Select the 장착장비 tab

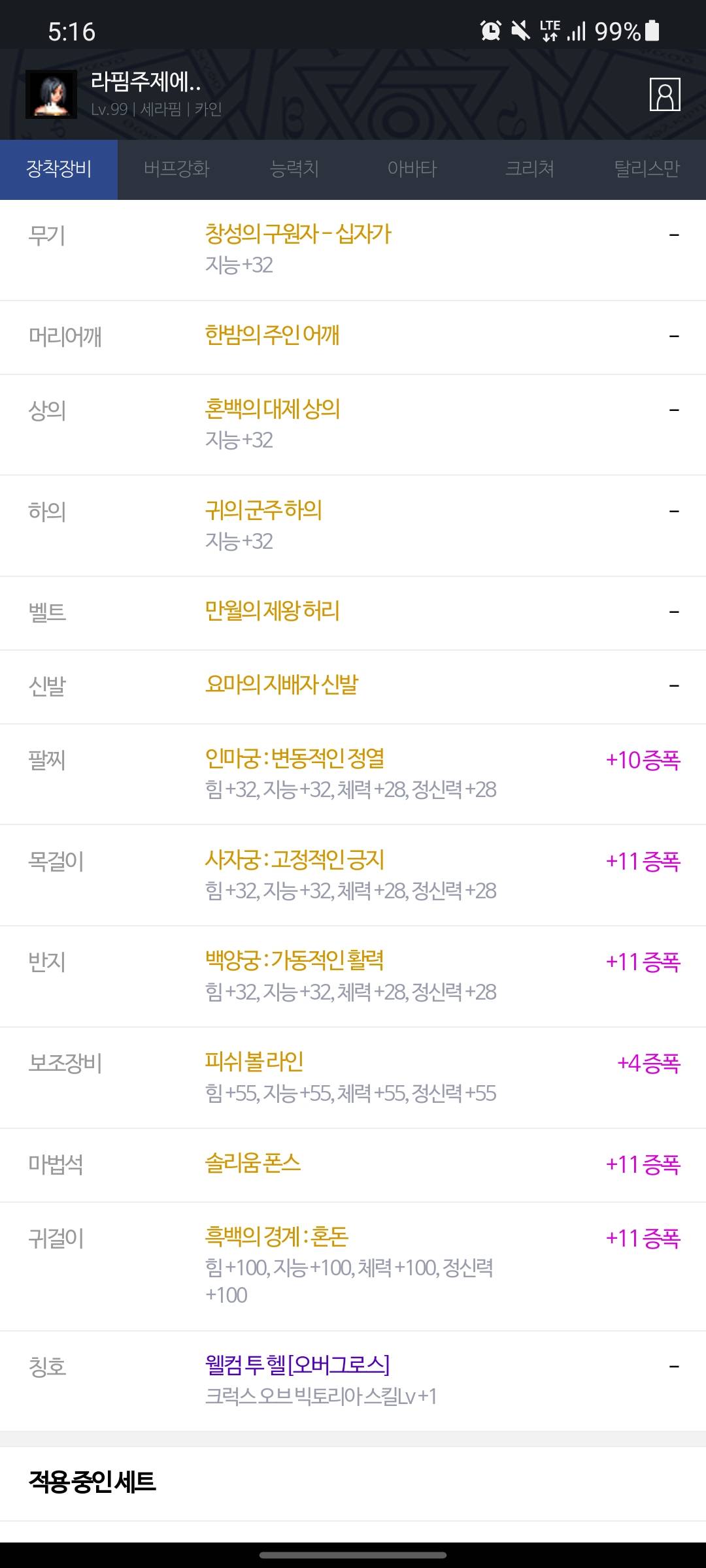click(x=59, y=169)
